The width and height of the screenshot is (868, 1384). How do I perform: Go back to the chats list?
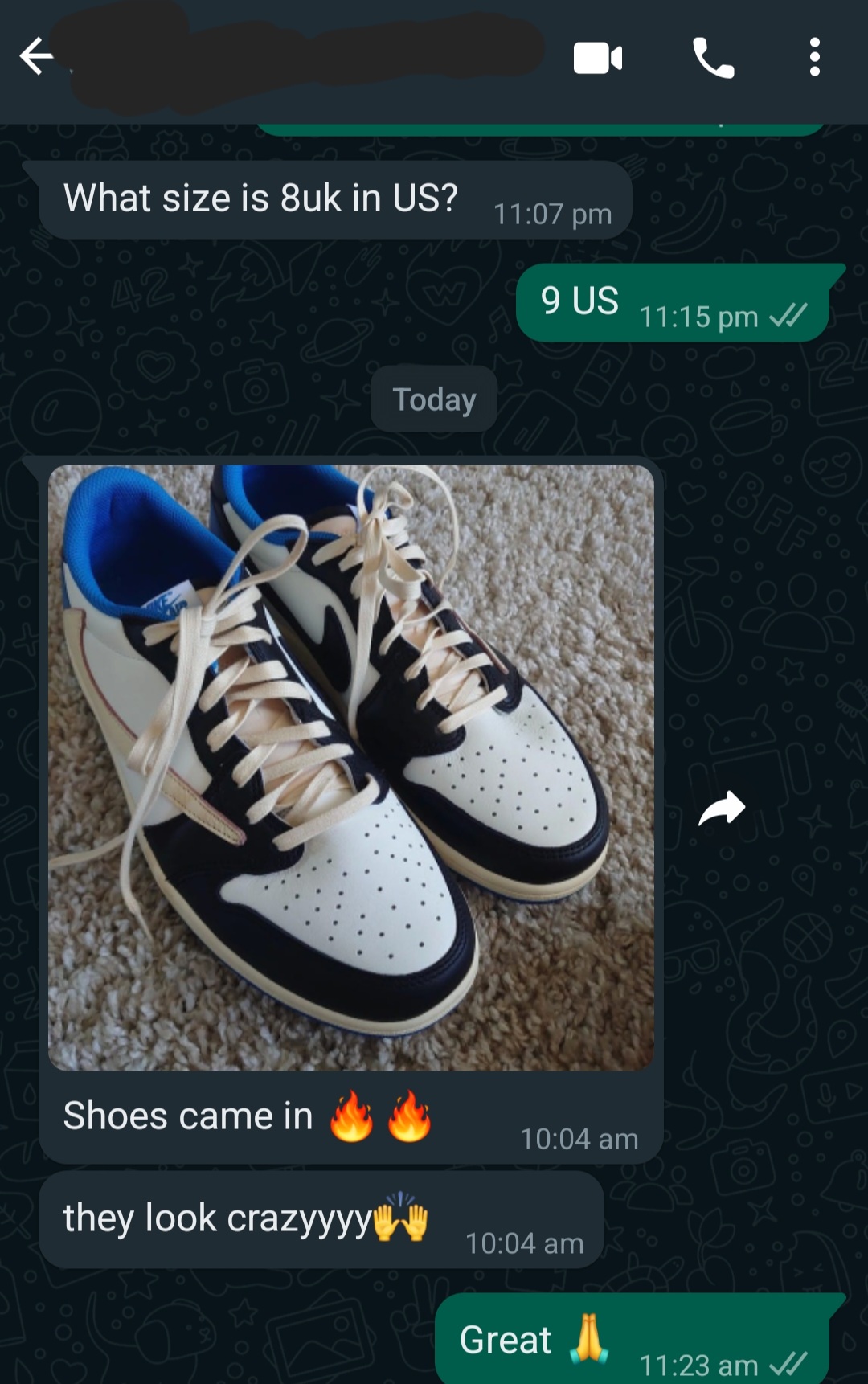tap(36, 57)
